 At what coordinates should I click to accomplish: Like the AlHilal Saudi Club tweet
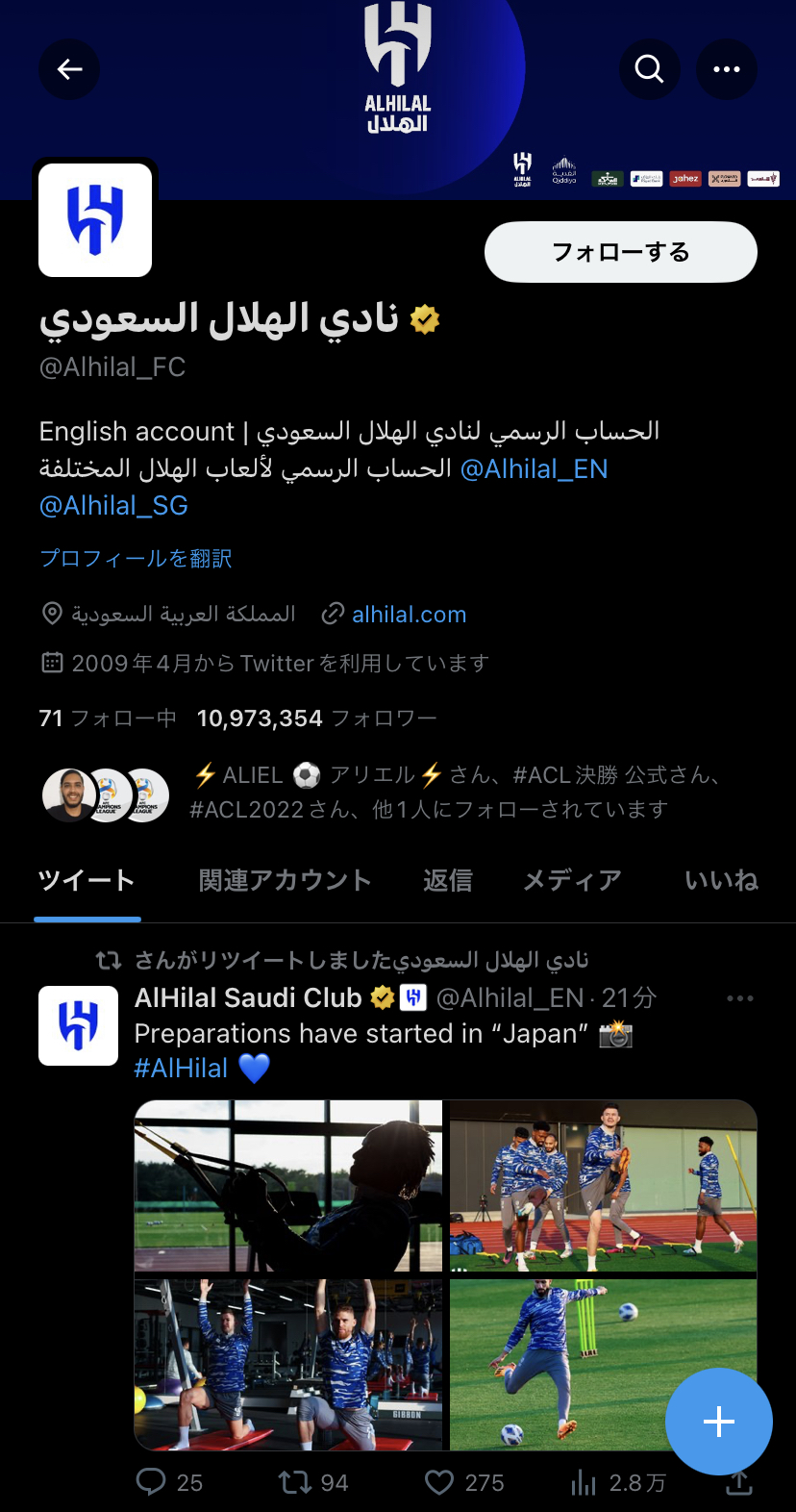[x=439, y=1482]
